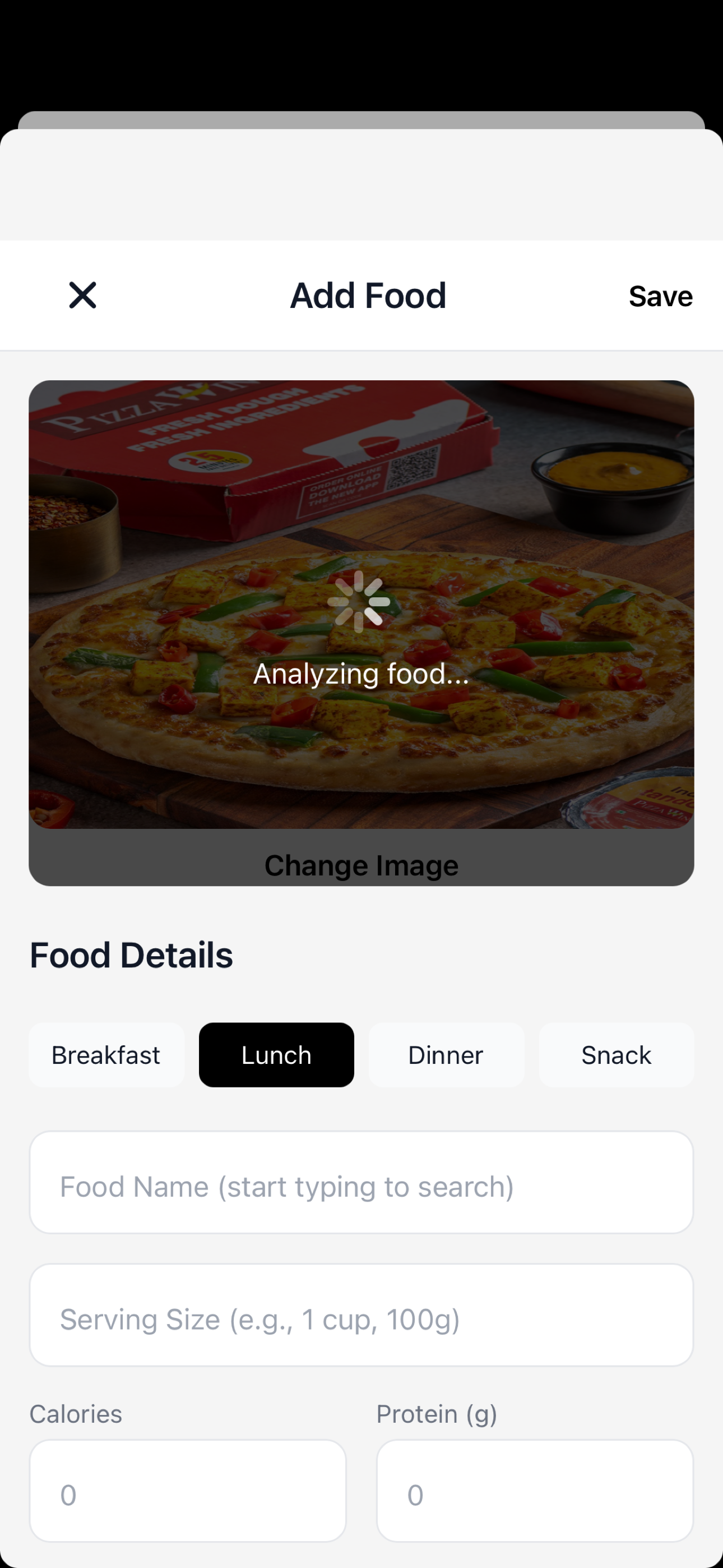Switch meal type to Dinner
This screenshot has height=1568, width=723.
(x=446, y=1054)
